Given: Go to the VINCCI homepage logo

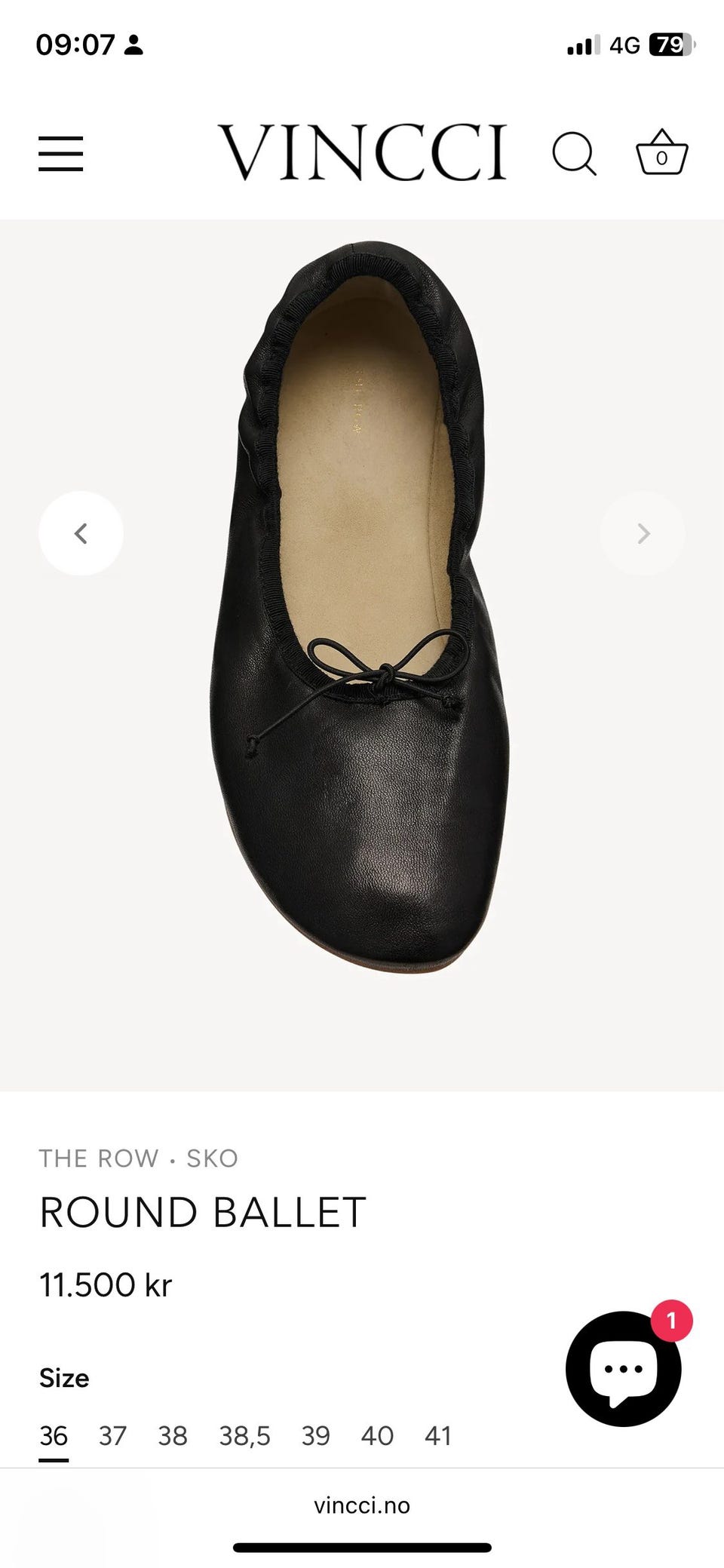Looking at the screenshot, I should click(362, 152).
